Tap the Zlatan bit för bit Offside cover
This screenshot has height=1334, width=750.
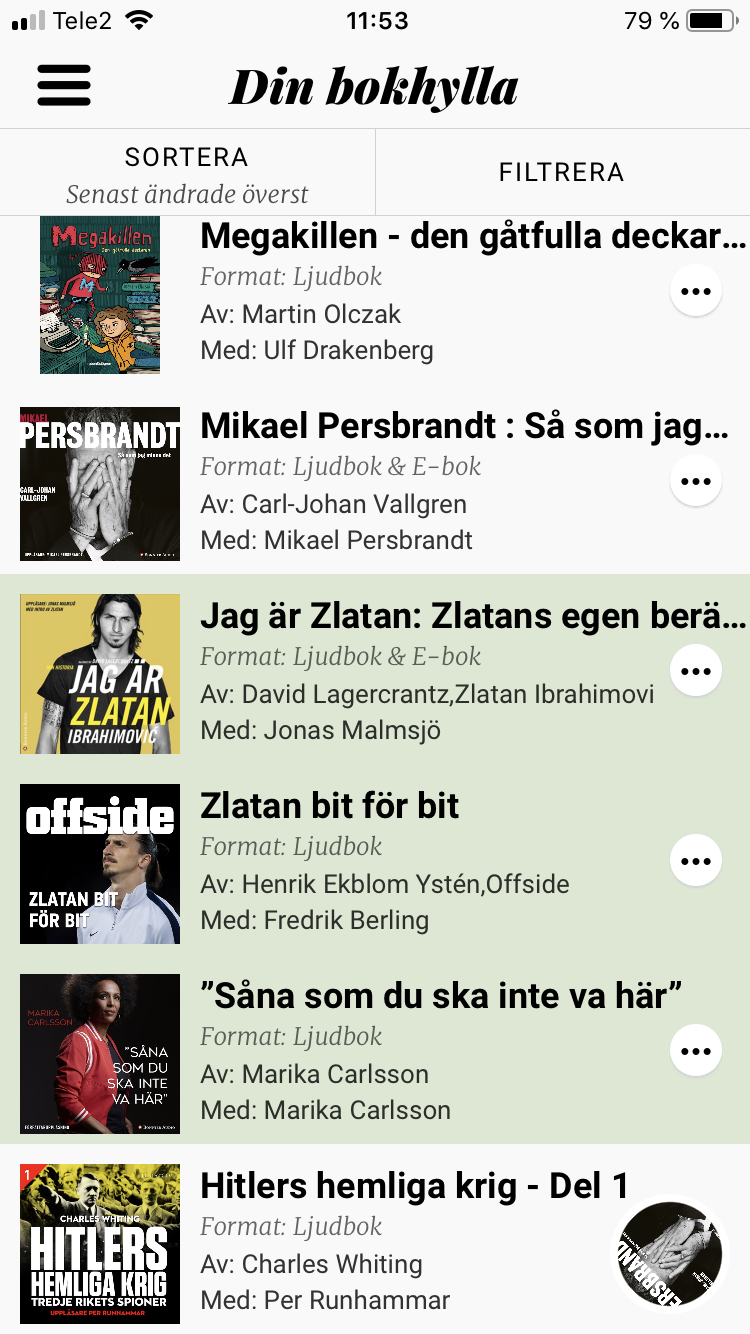(x=99, y=863)
